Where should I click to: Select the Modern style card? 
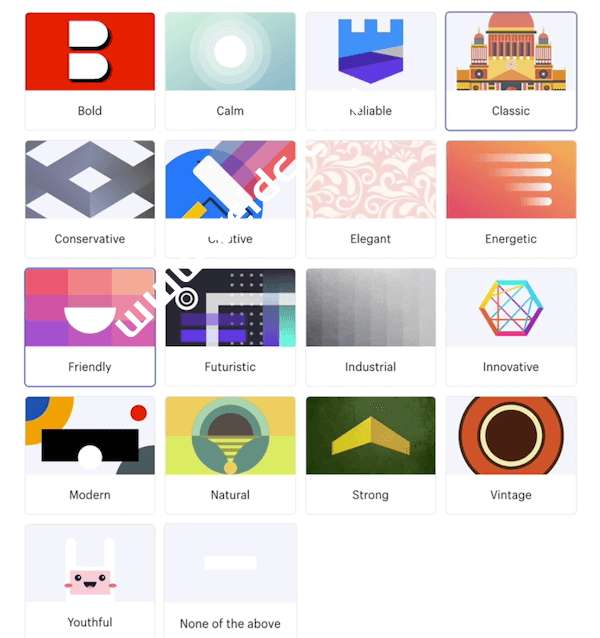(x=90, y=454)
